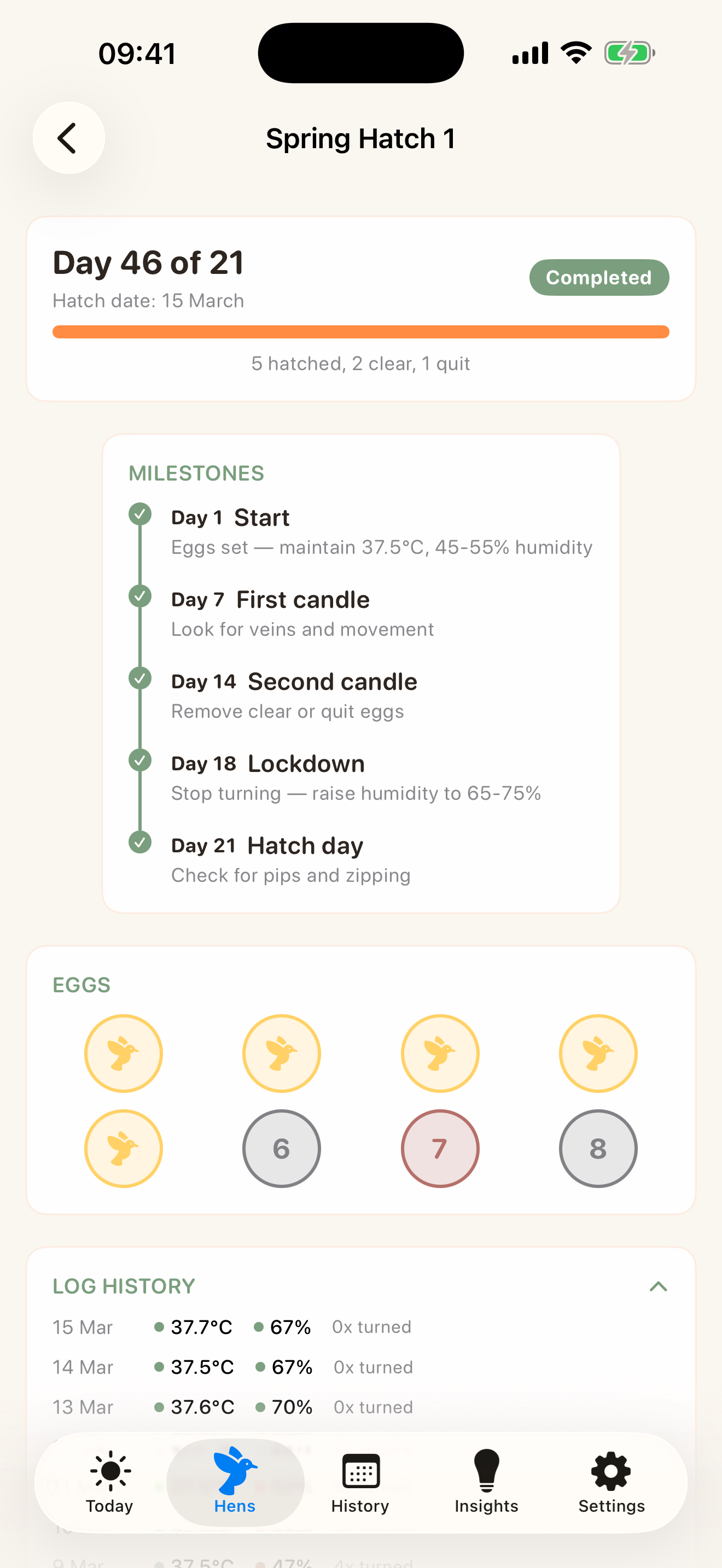Select quit egg number 7
Viewport: 722px width, 1568px height.
[x=440, y=1148]
